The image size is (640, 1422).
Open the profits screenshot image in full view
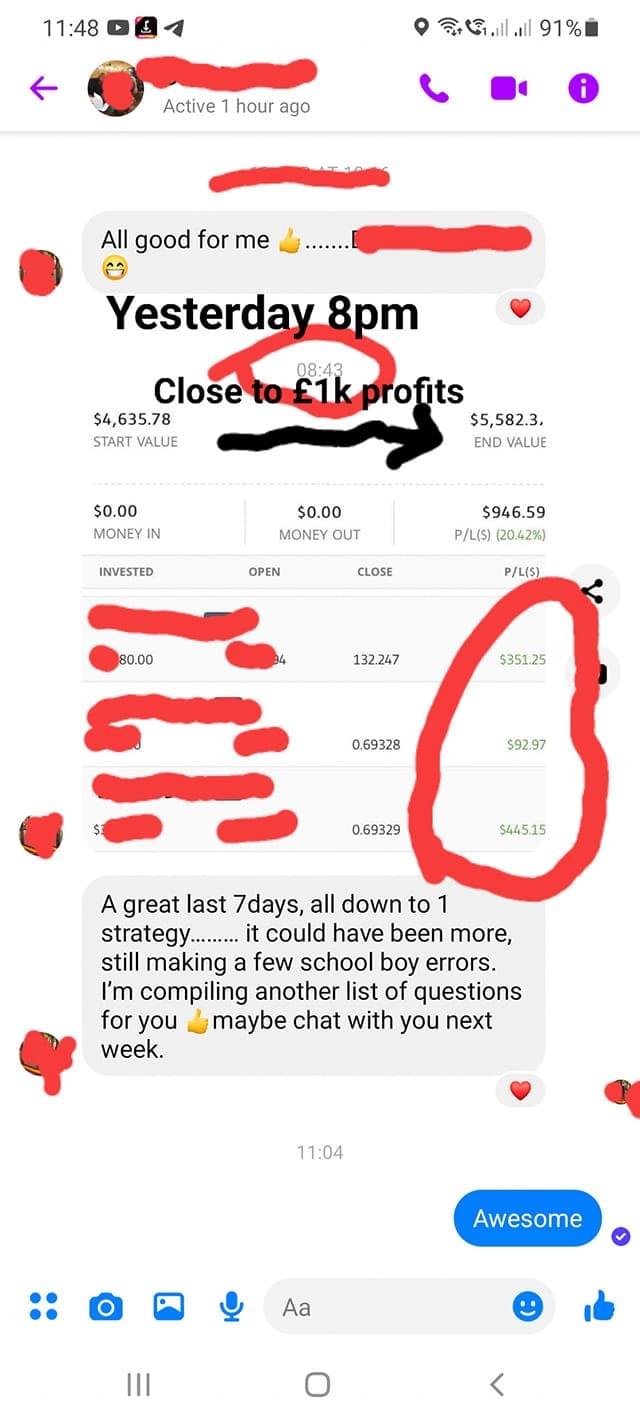click(318, 620)
